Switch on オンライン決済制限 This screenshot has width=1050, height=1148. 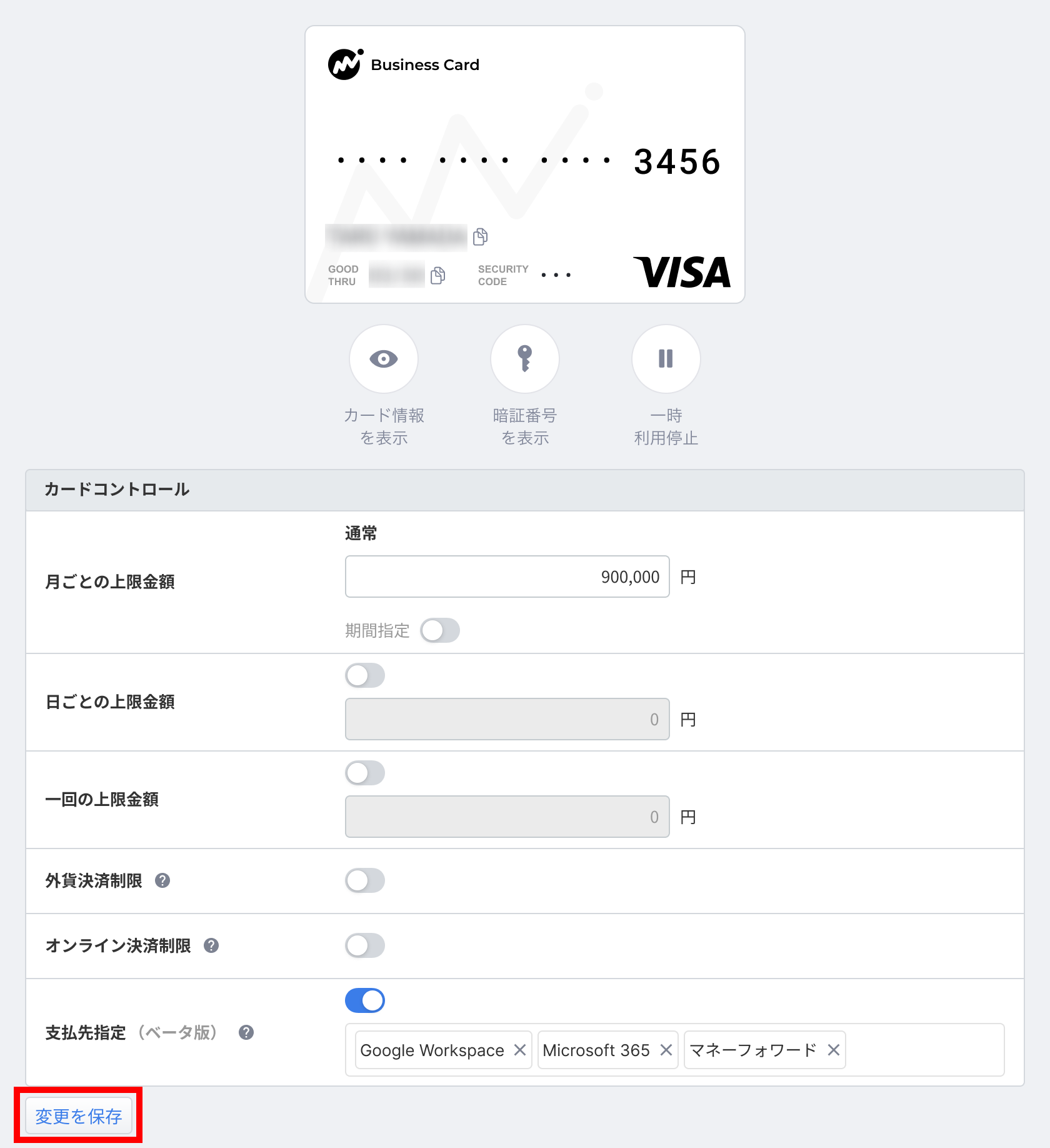[365, 945]
